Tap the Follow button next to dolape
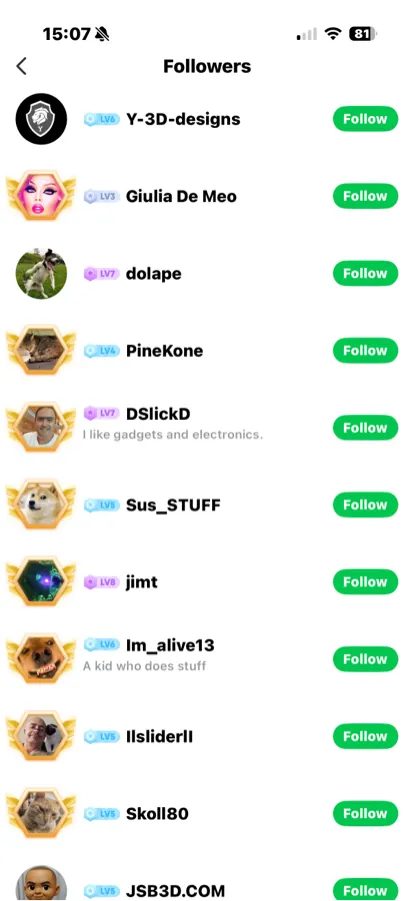Screen dimensions: 414x901 [365, 274]
